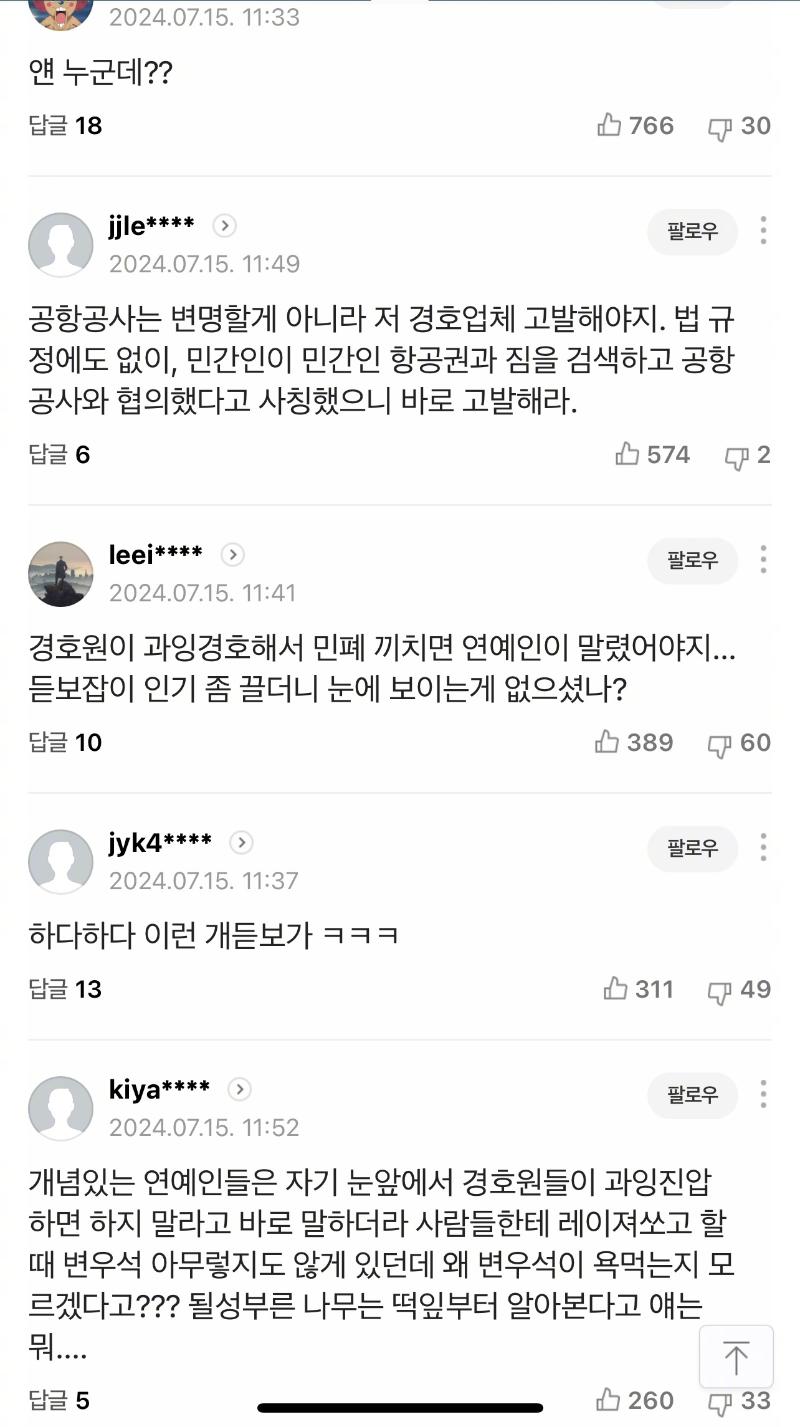This screenshot has width=800, height=1427.
Task: Open overflow menu on kiya**** comment
Action: point(763,1095)
